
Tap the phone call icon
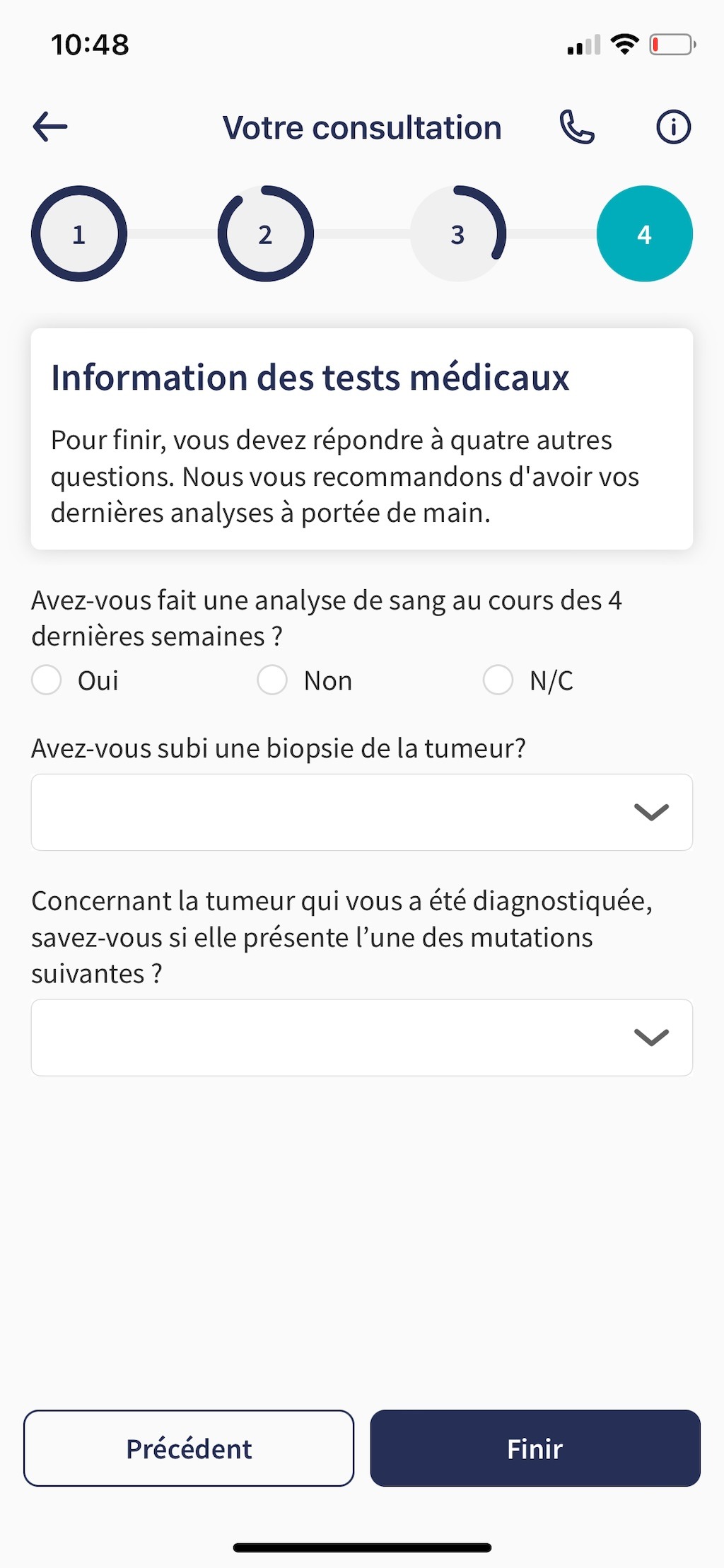click(x=577, y=127)
